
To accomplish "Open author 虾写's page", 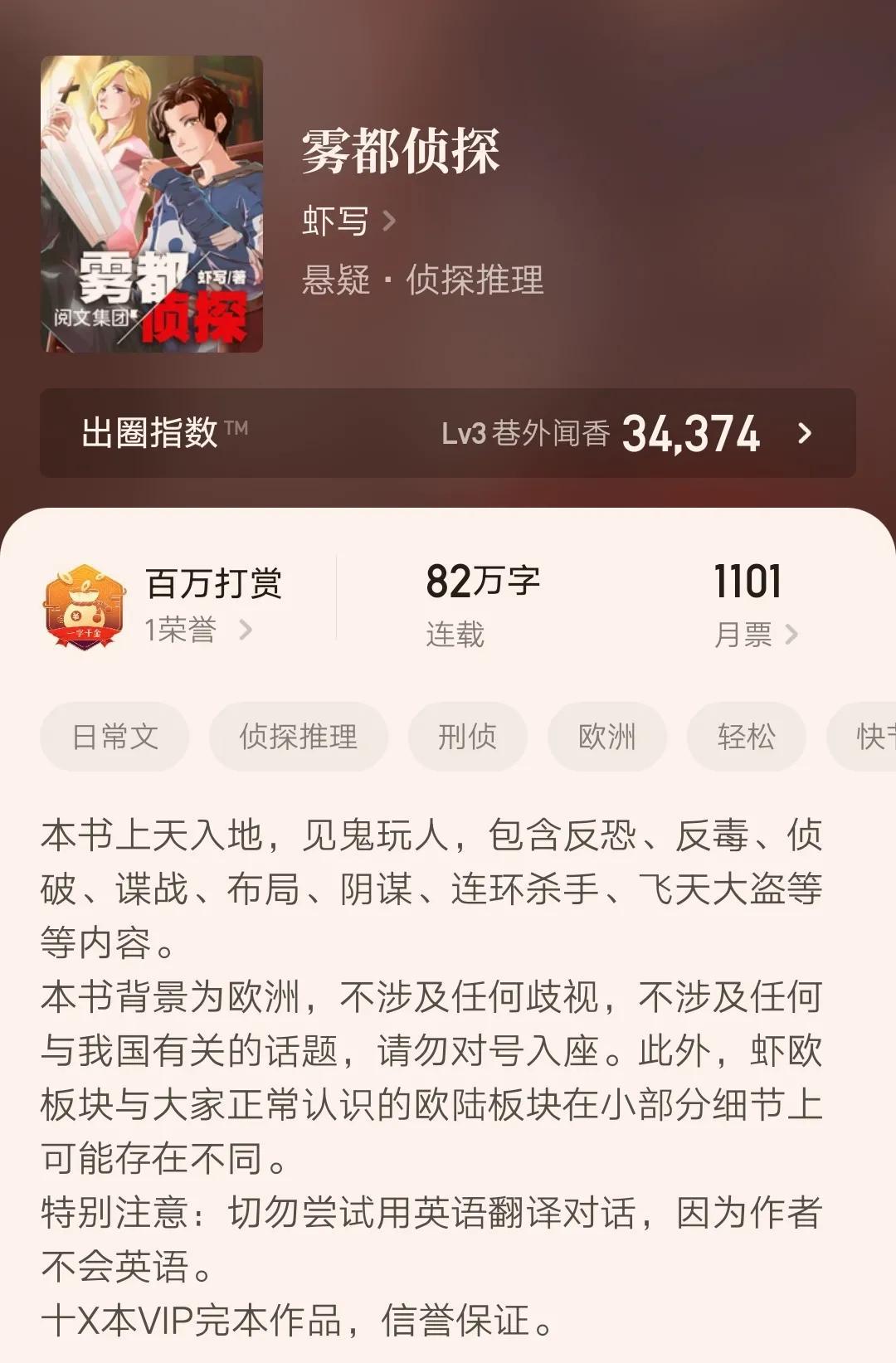I will 348,221.
